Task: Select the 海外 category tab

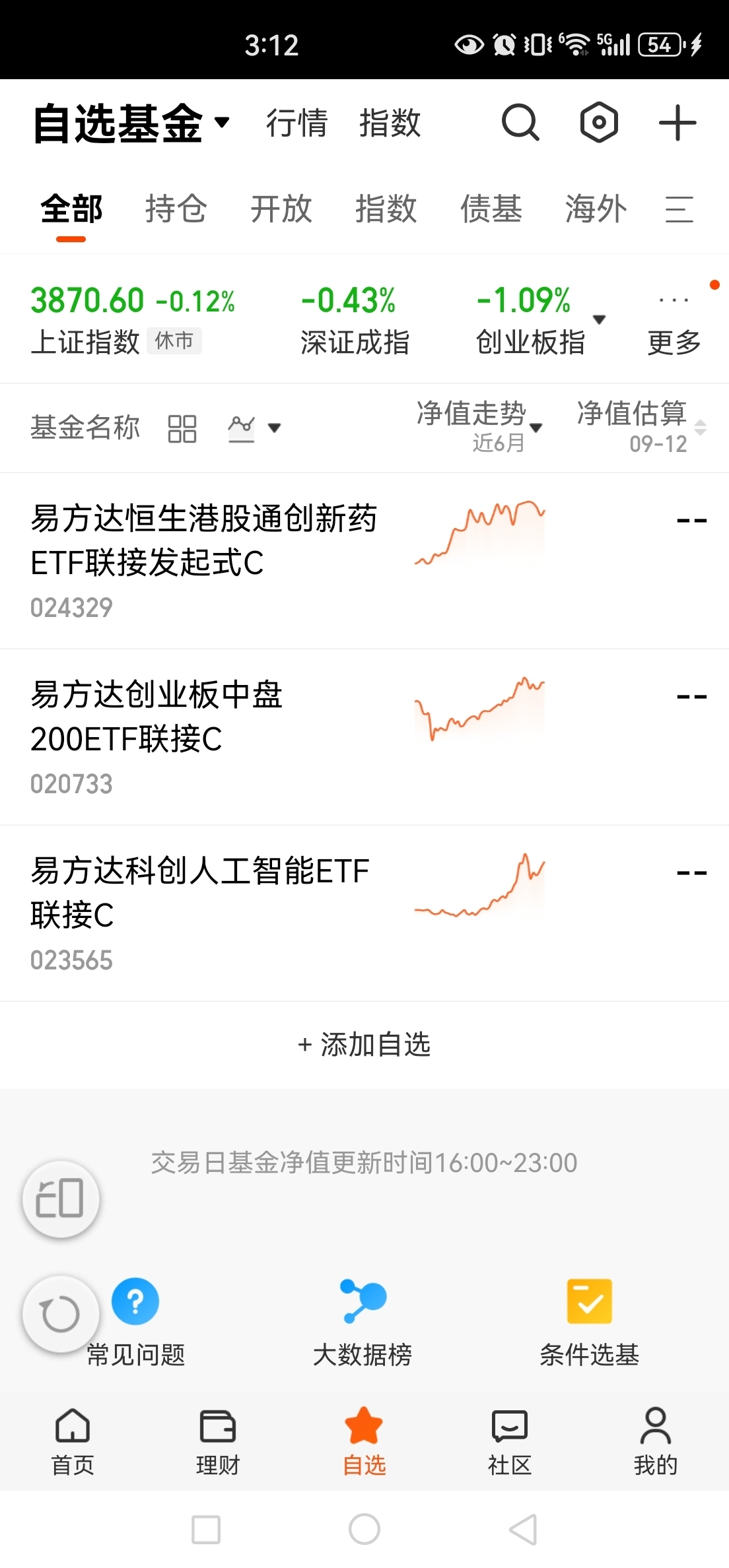Action: 596,209
